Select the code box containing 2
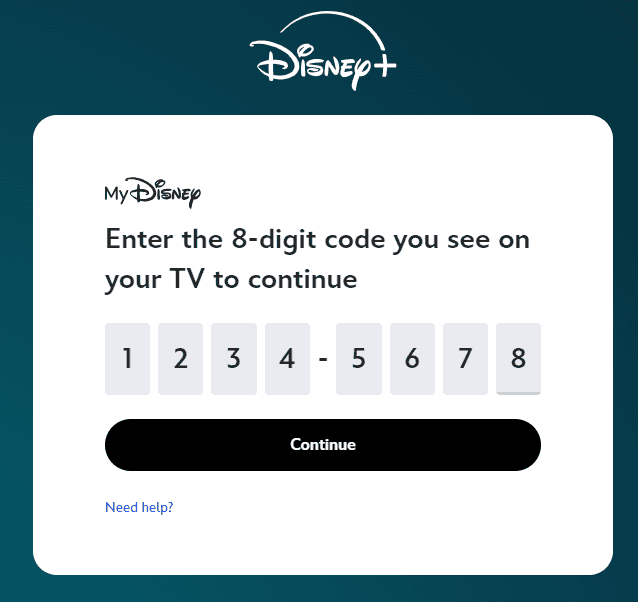This screenshot has height=602, width=638. pos(180,359)
